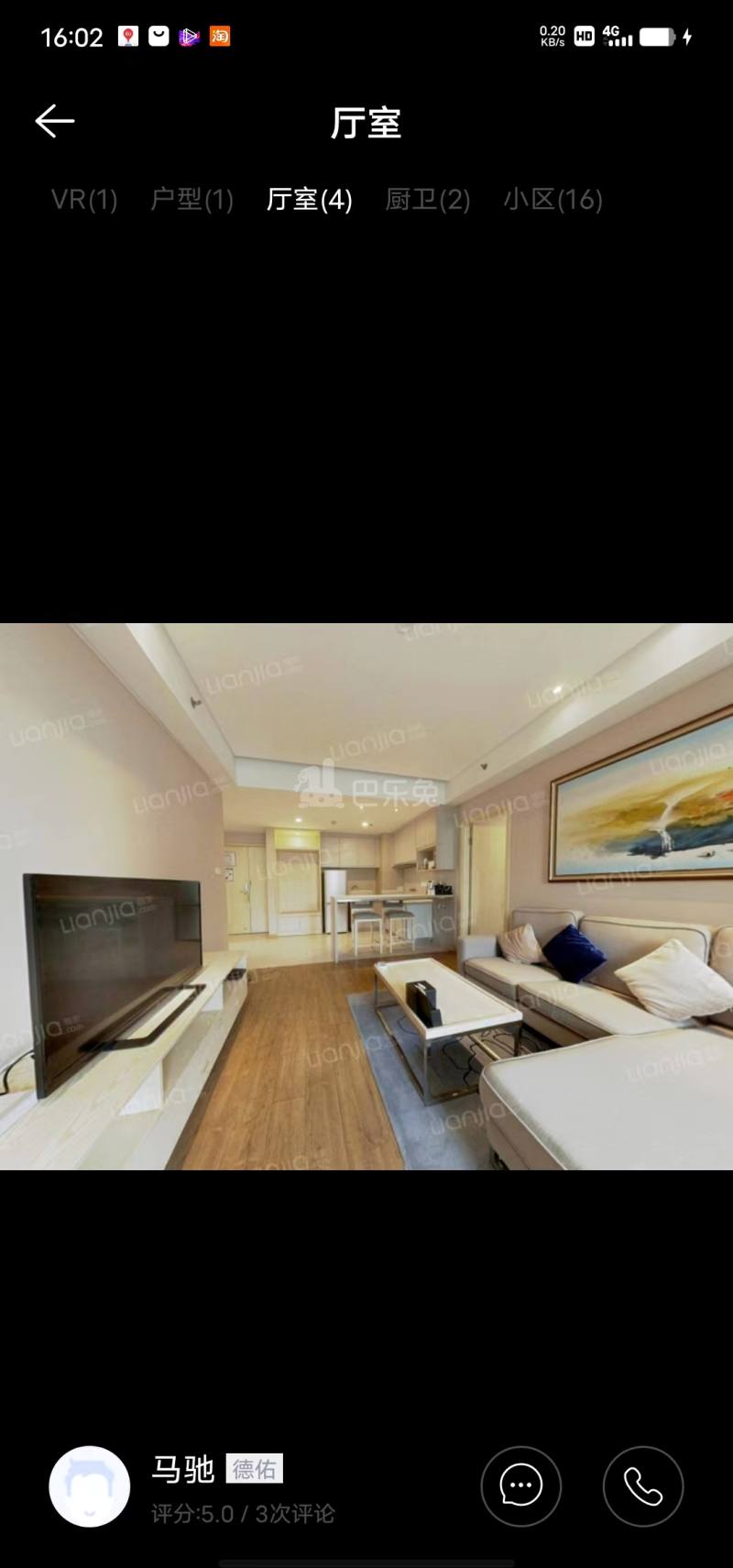Switch to the 户型(1) tab
Viewport: 733px width, 1568px height.
191,200
